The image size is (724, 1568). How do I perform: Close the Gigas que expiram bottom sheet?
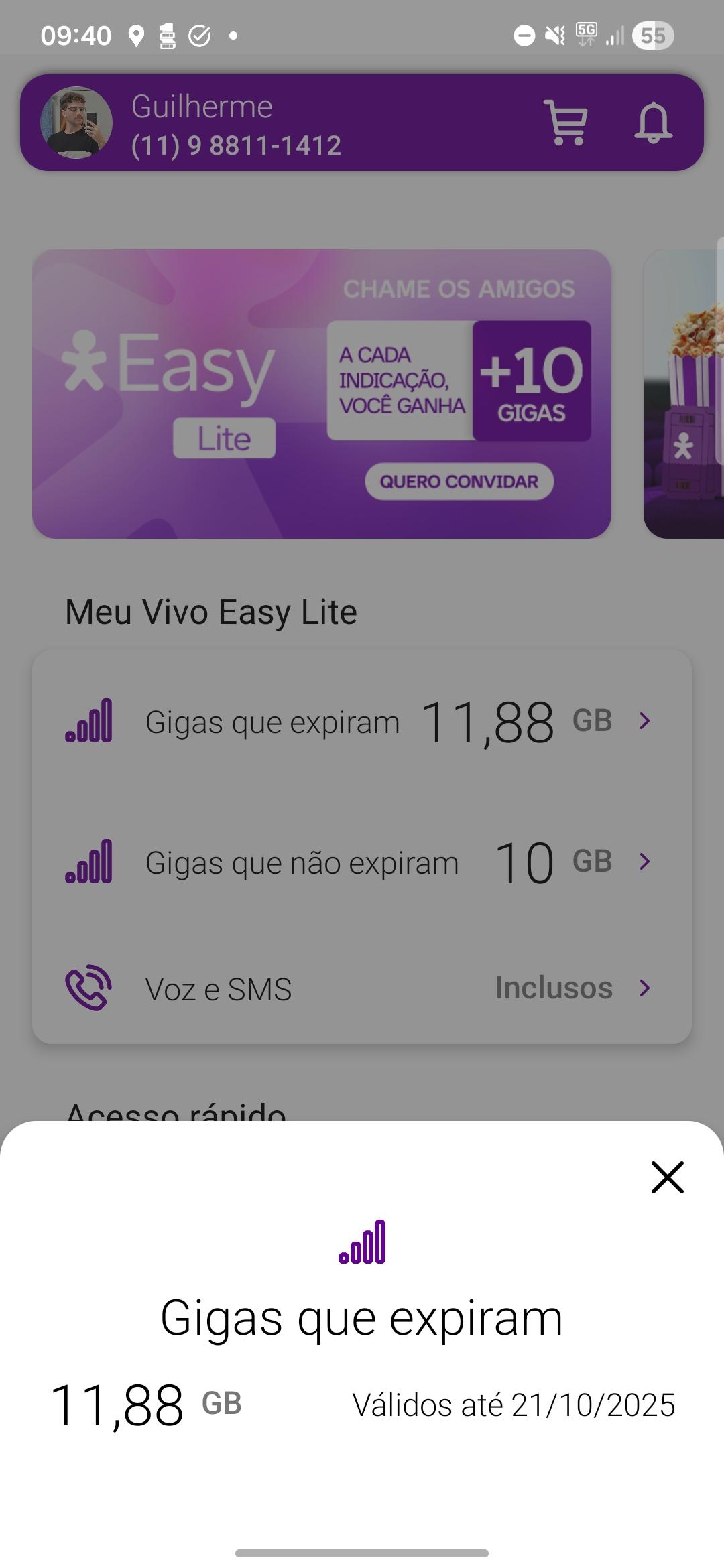[x=668, y=1177]
